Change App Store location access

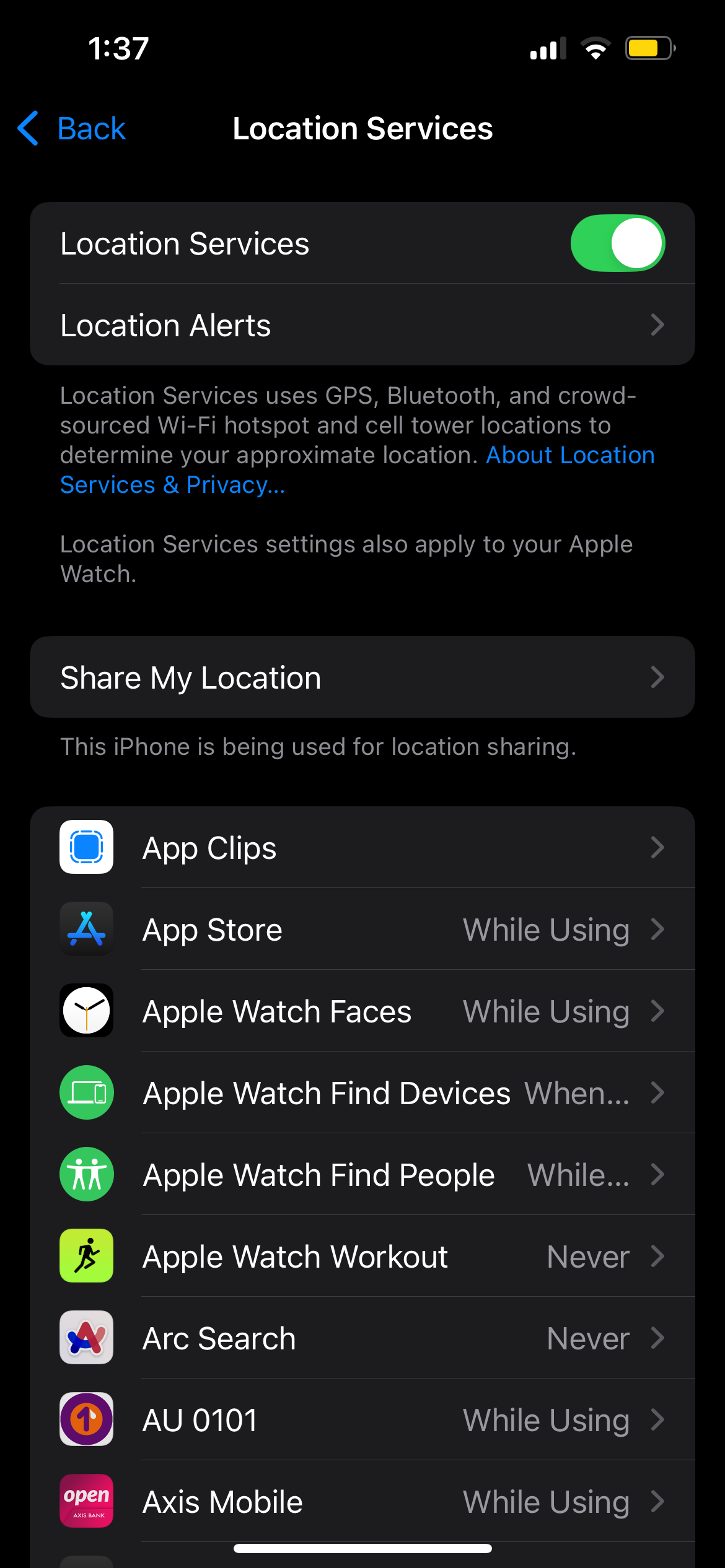[362, 930]
